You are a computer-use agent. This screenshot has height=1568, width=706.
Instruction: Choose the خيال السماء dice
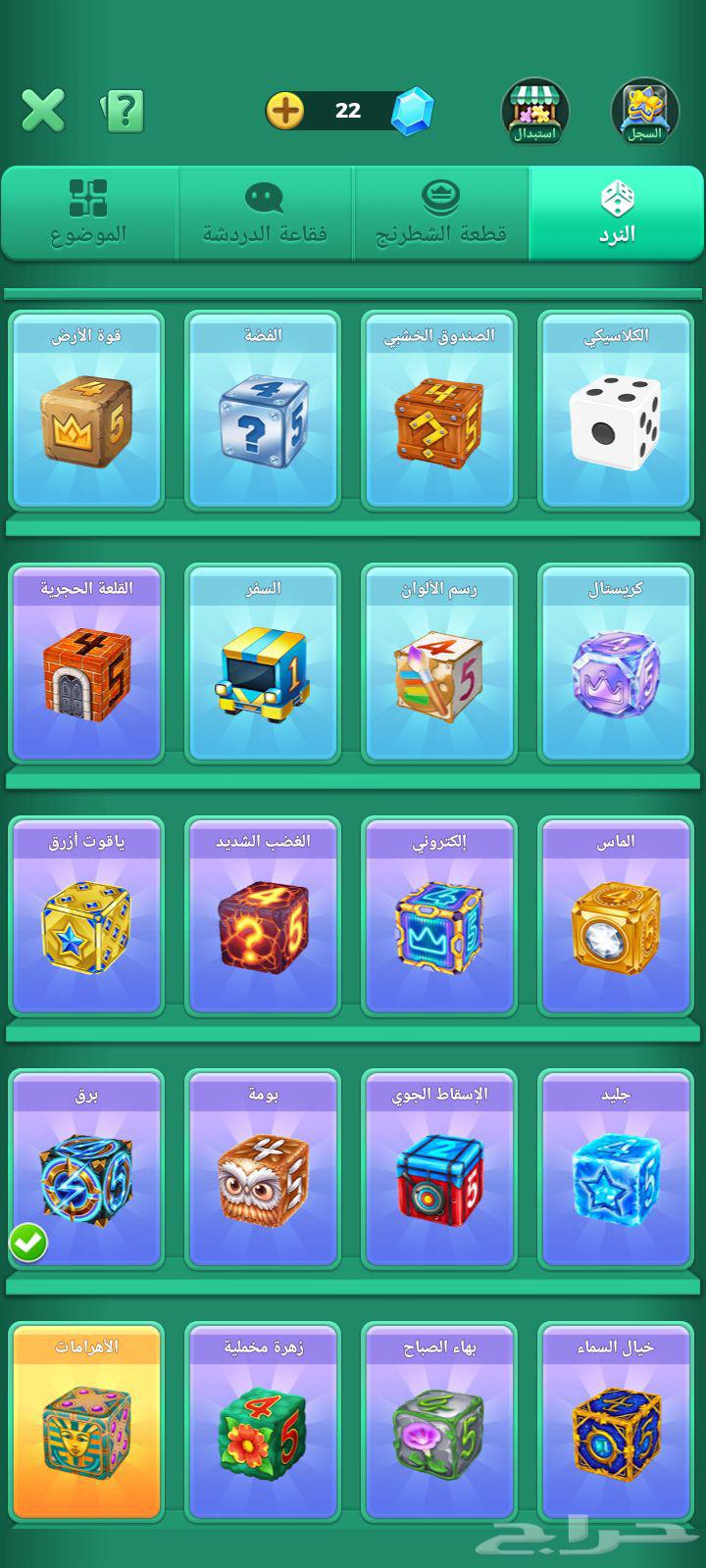point(616,1423)
